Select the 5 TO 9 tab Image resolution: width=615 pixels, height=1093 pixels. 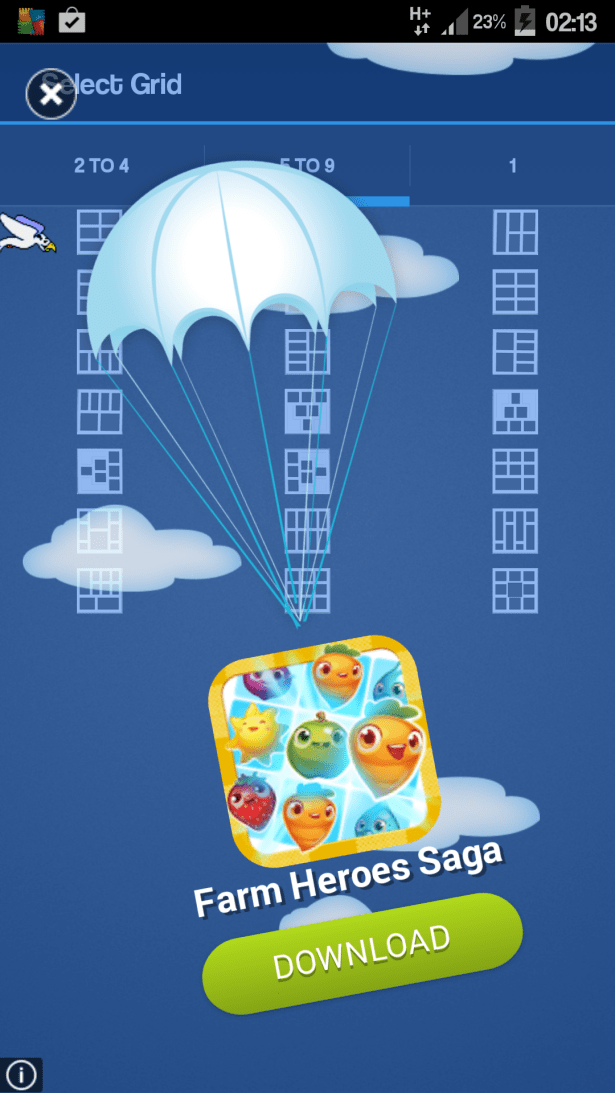point(307,166)
